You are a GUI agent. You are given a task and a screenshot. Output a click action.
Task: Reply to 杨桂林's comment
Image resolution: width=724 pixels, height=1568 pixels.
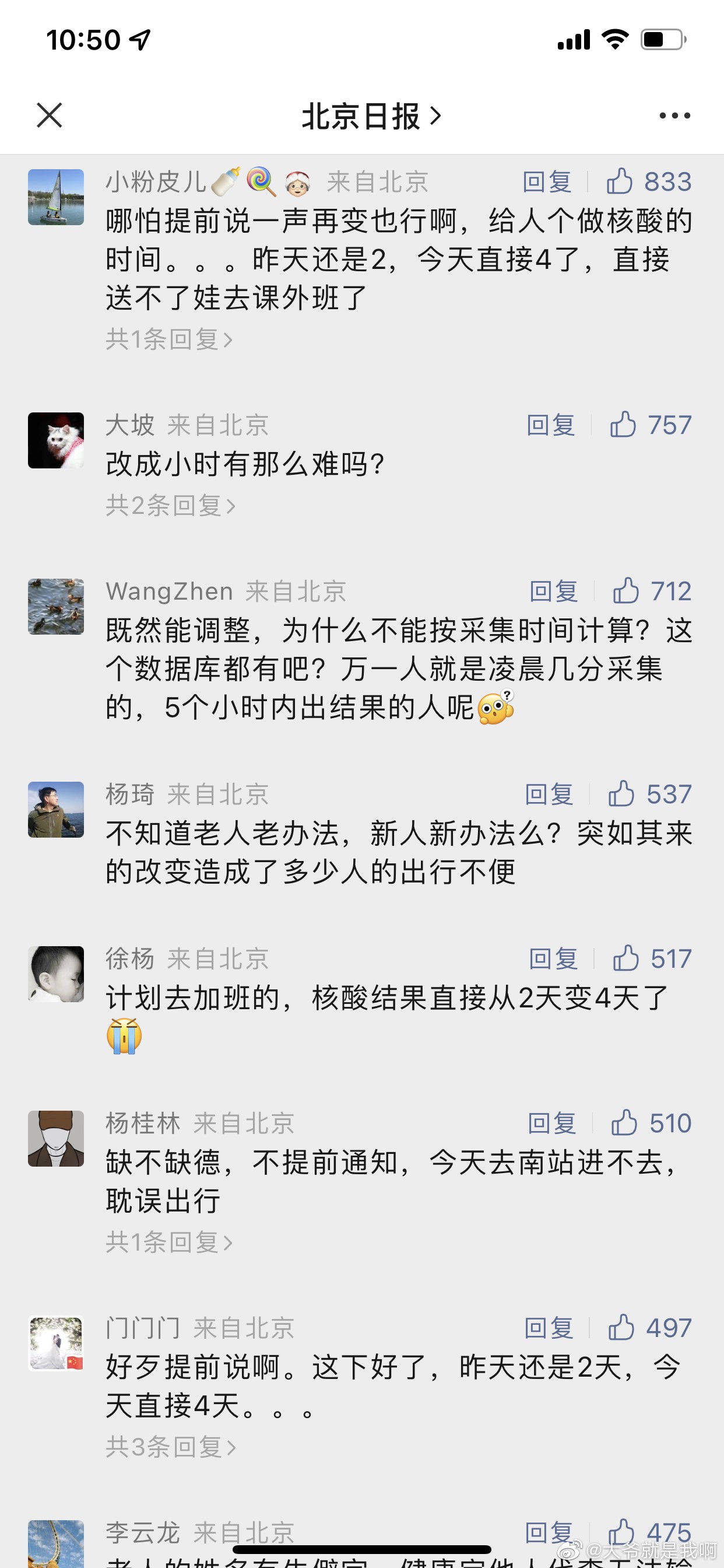[552, 1123]
